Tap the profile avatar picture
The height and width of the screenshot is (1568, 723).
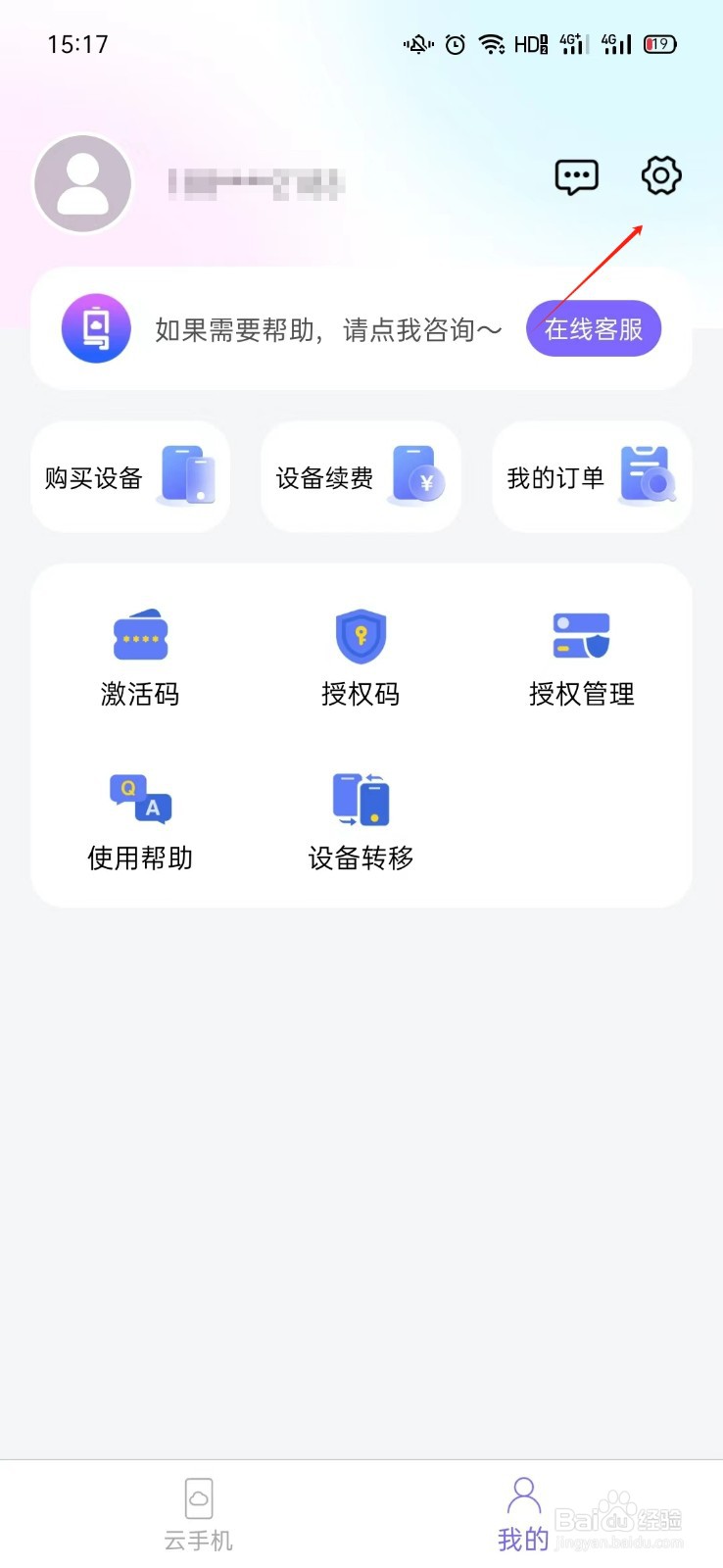click(83, 183)
